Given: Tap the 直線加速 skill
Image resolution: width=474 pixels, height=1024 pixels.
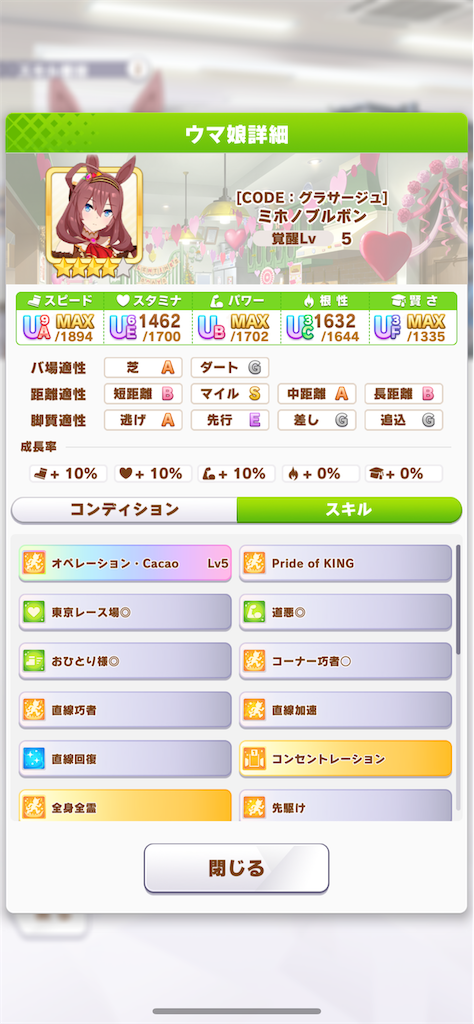Looking at the screenshot, I should [x=345, y=710].
